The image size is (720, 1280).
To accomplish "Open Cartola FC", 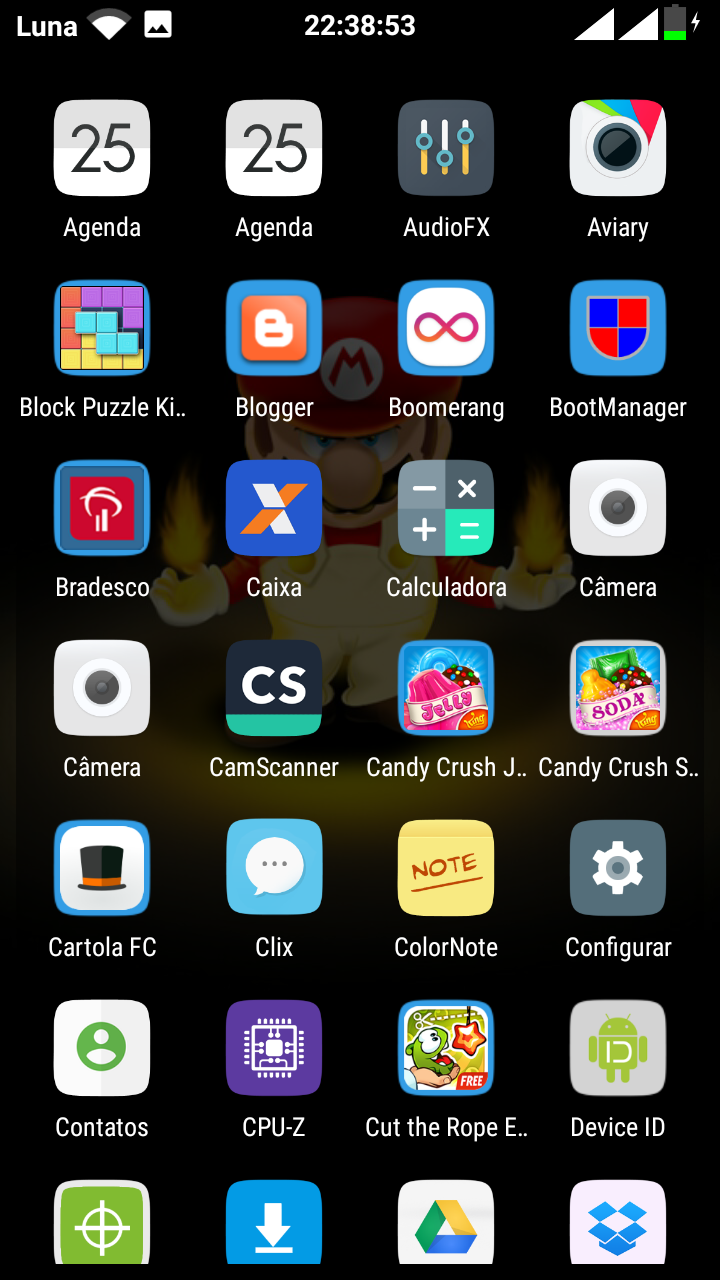I will 102,868.
